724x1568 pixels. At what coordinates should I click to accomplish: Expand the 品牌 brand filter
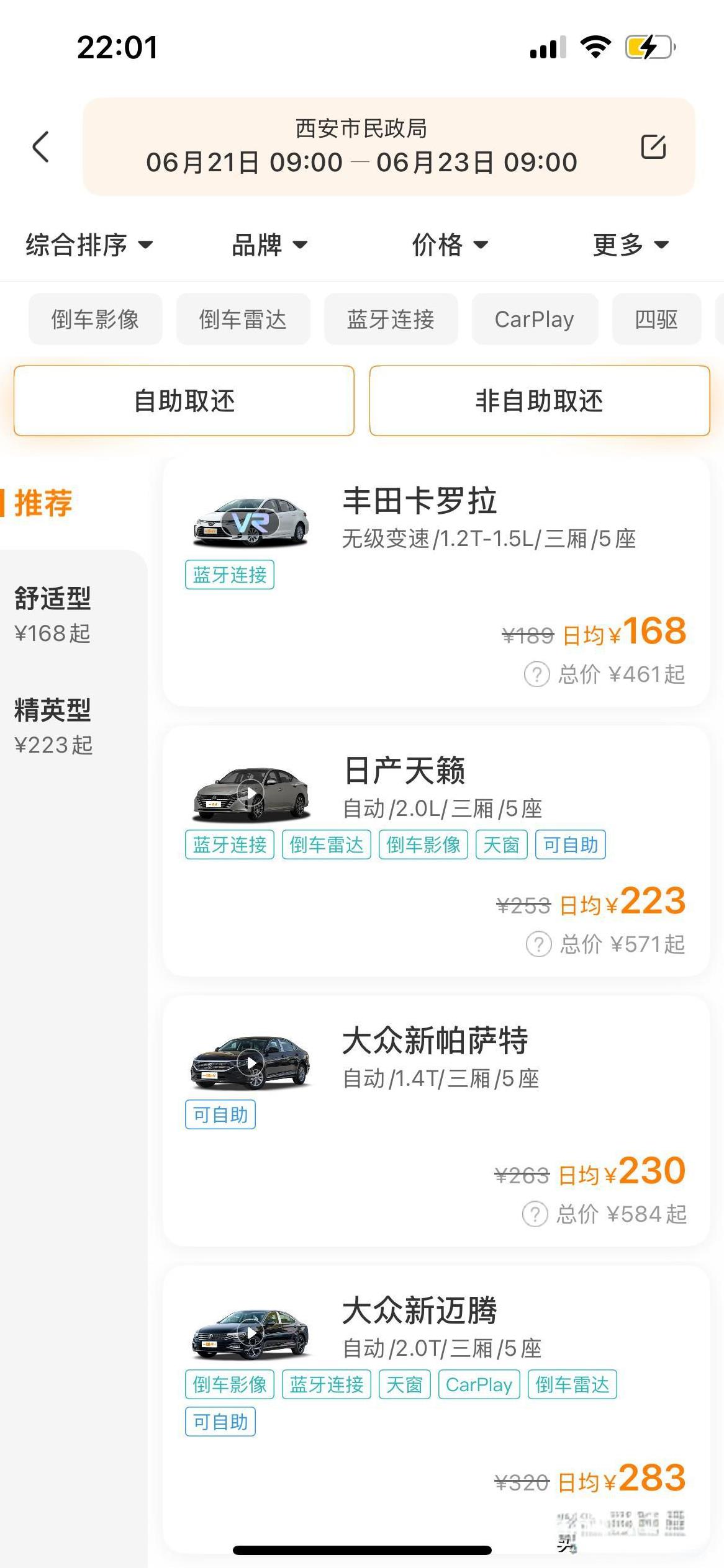click(x=269, y=245)
